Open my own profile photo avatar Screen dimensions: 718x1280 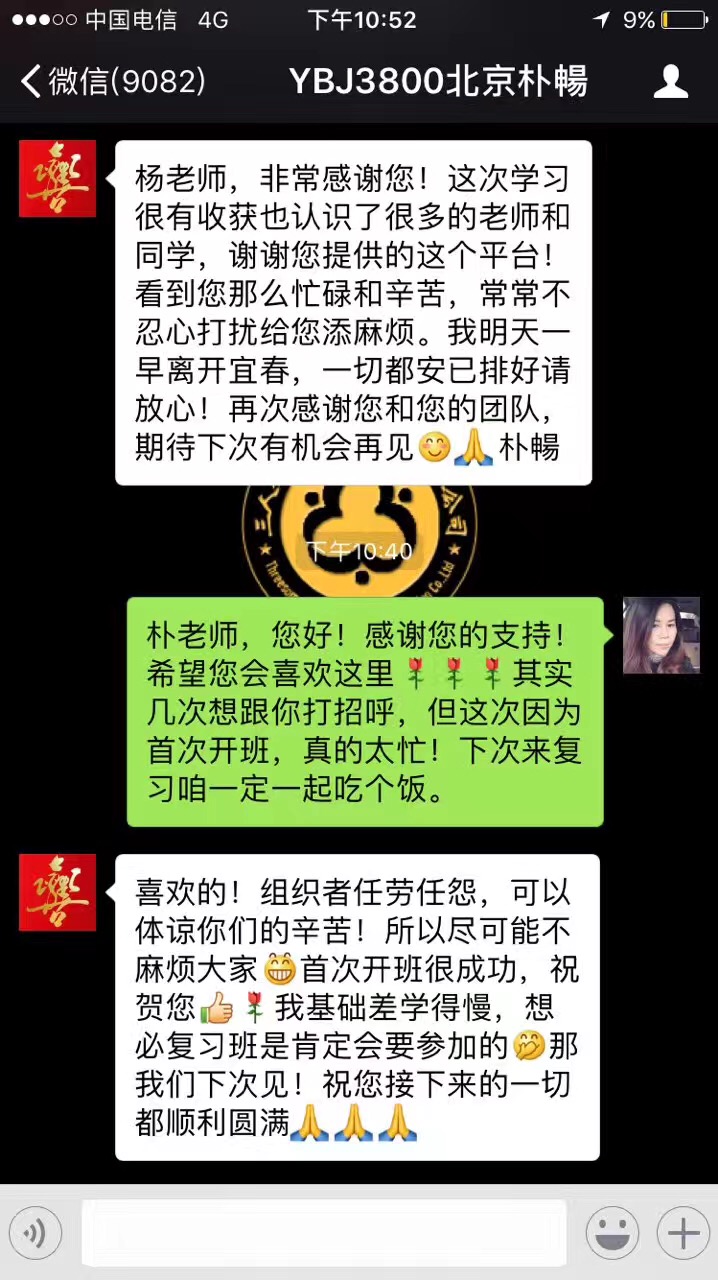661,635
